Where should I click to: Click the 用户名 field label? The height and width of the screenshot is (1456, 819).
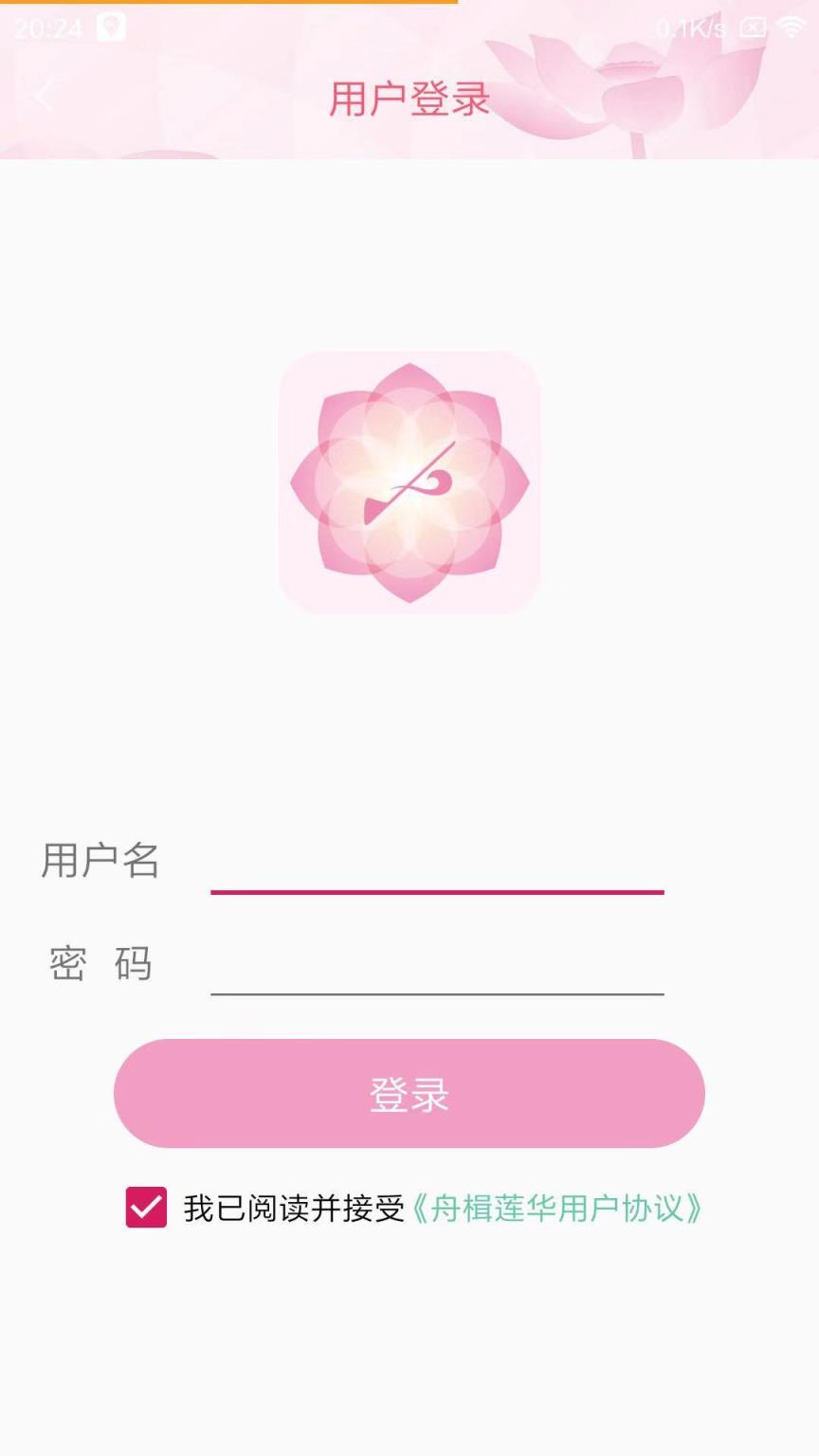[x=101, y=863]
